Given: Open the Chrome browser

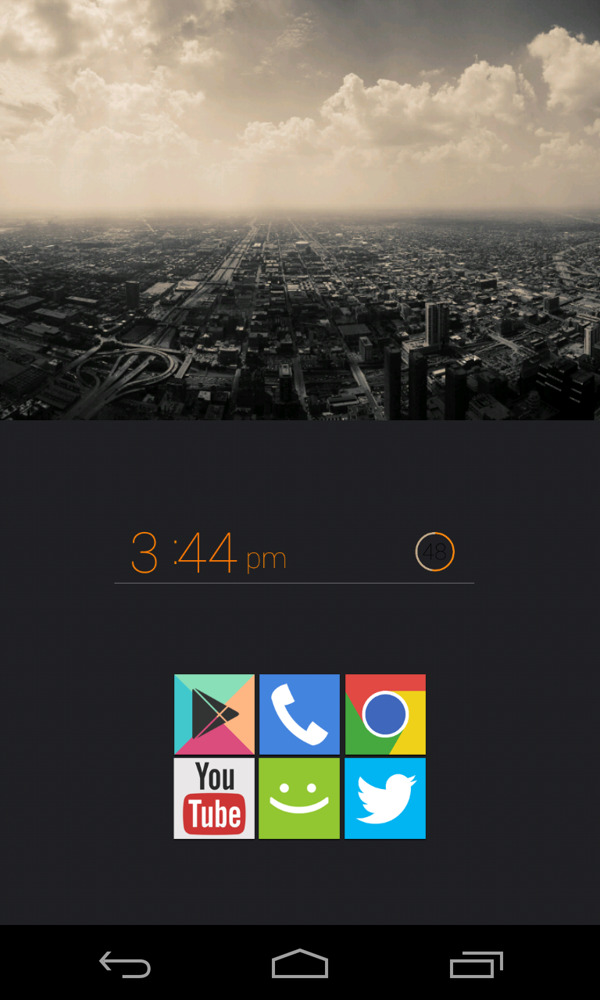Looking at the screenshot, I should pyautogui.click(x=385, y=714).
